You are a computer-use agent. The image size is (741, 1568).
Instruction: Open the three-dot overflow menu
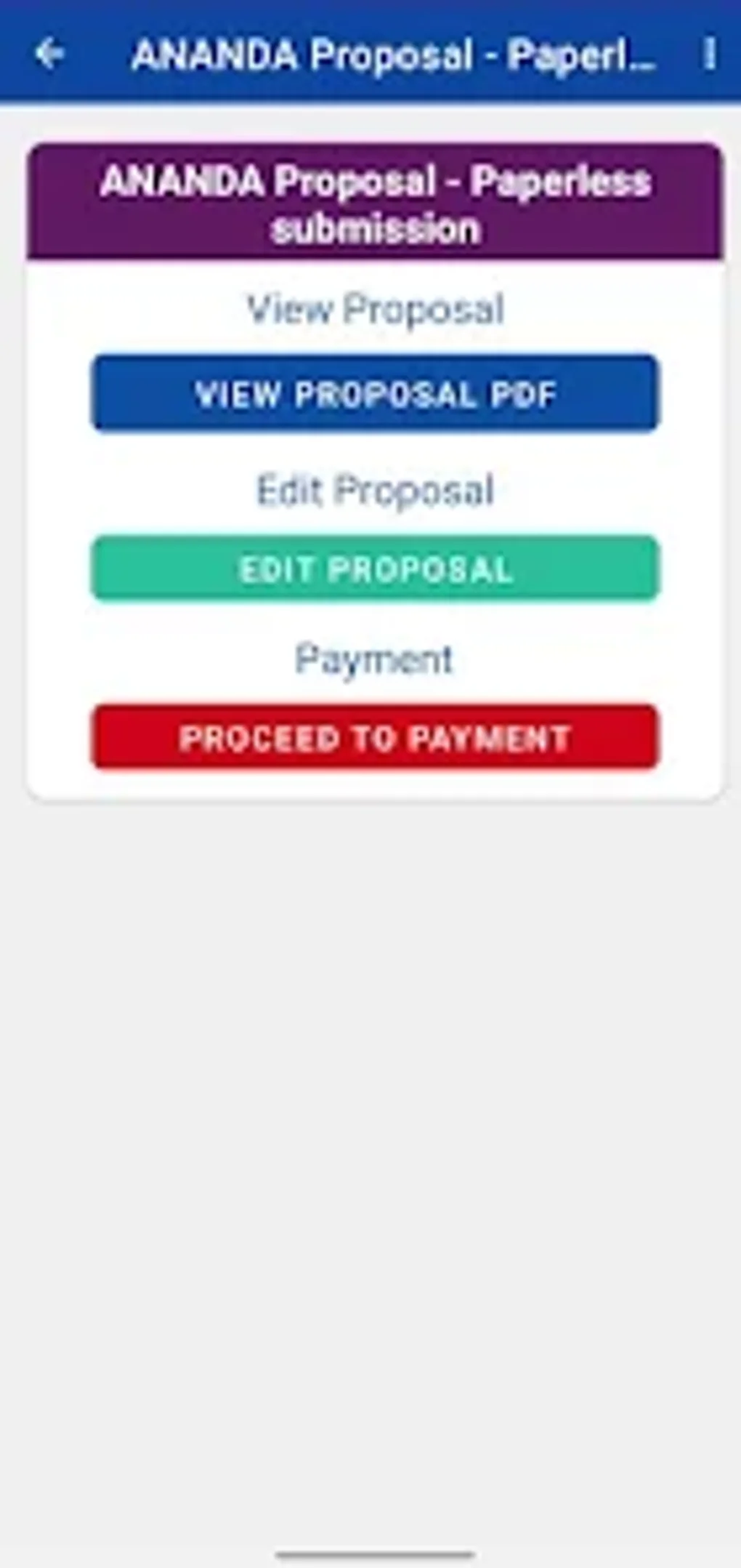coord(709,54)
